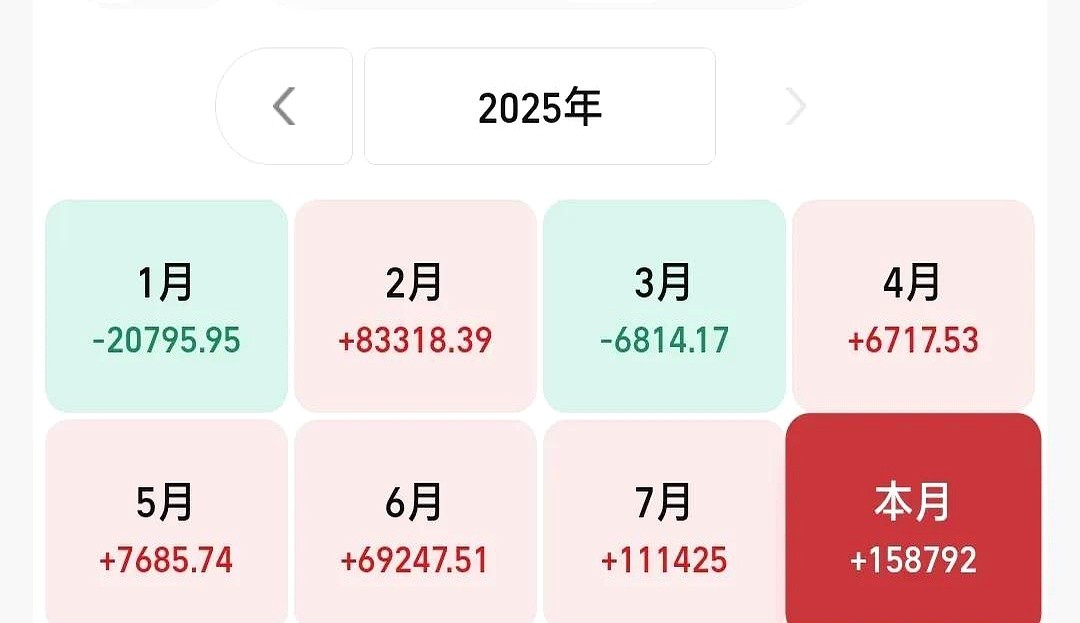This screenshot has height=623, width=1080.
Task: Show details for 4月
Action: point(913,306)
